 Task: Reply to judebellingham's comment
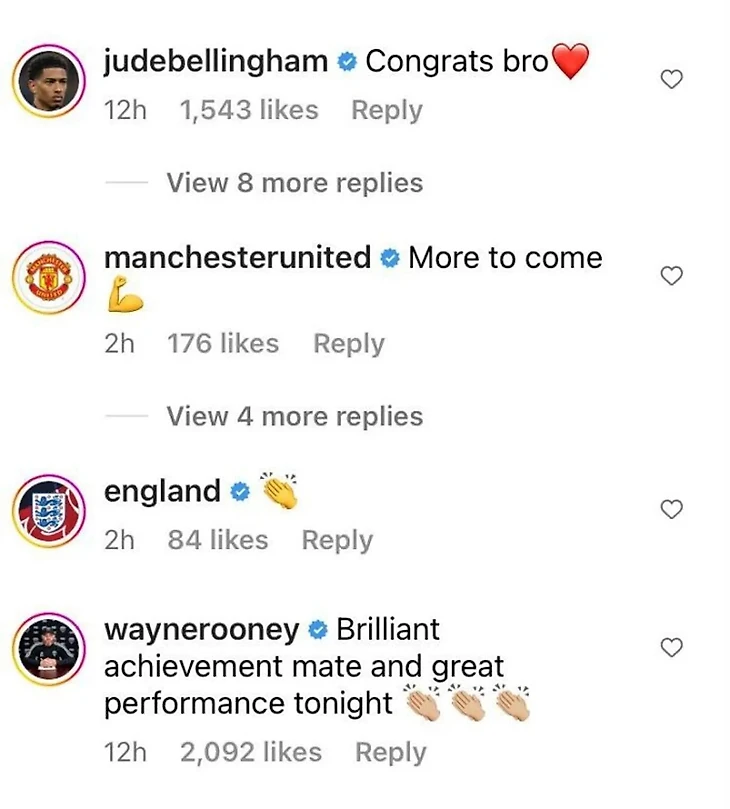[x=387, y=110]
